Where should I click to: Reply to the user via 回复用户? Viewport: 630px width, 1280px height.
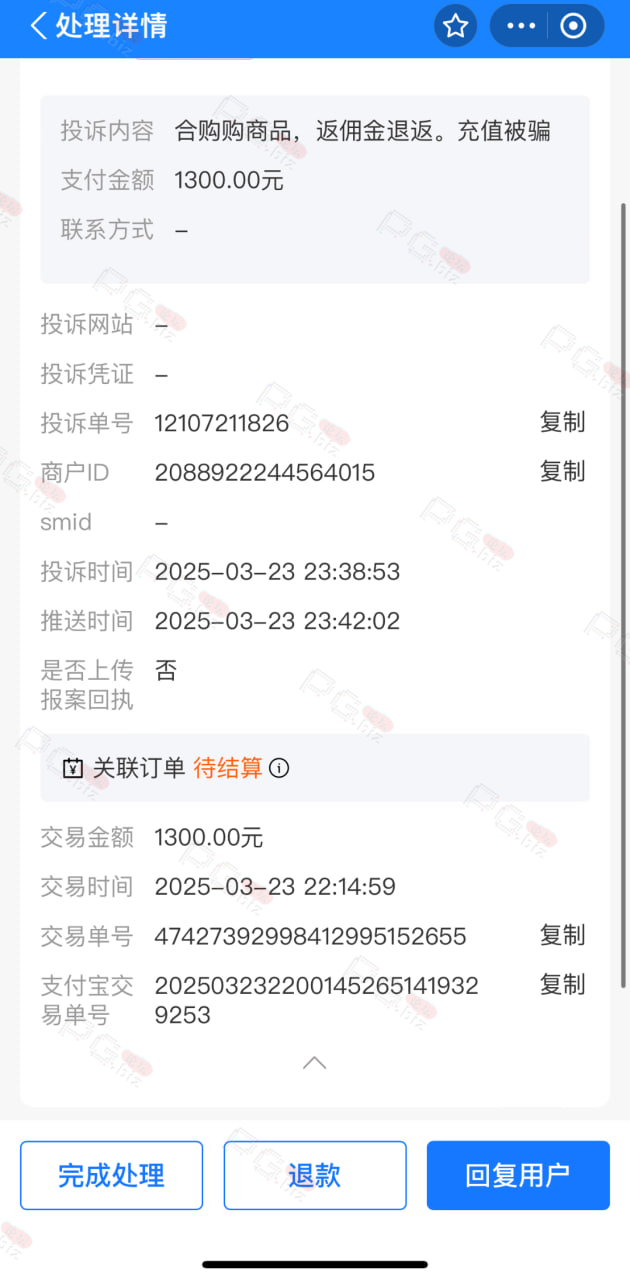(518, 1175)
